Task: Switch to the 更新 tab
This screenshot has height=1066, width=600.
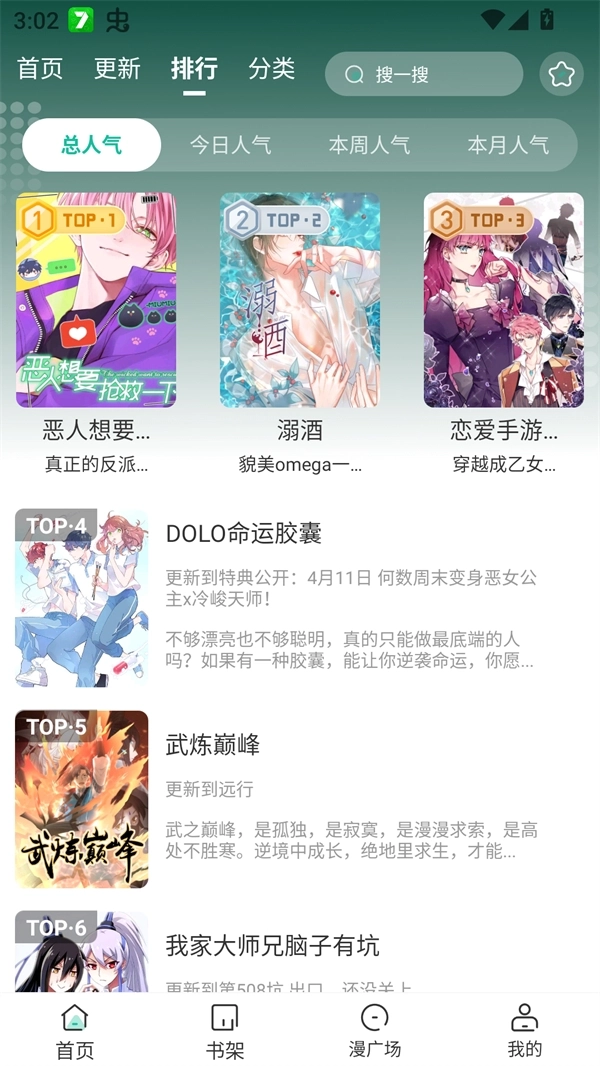Action: tap(117, 69)
